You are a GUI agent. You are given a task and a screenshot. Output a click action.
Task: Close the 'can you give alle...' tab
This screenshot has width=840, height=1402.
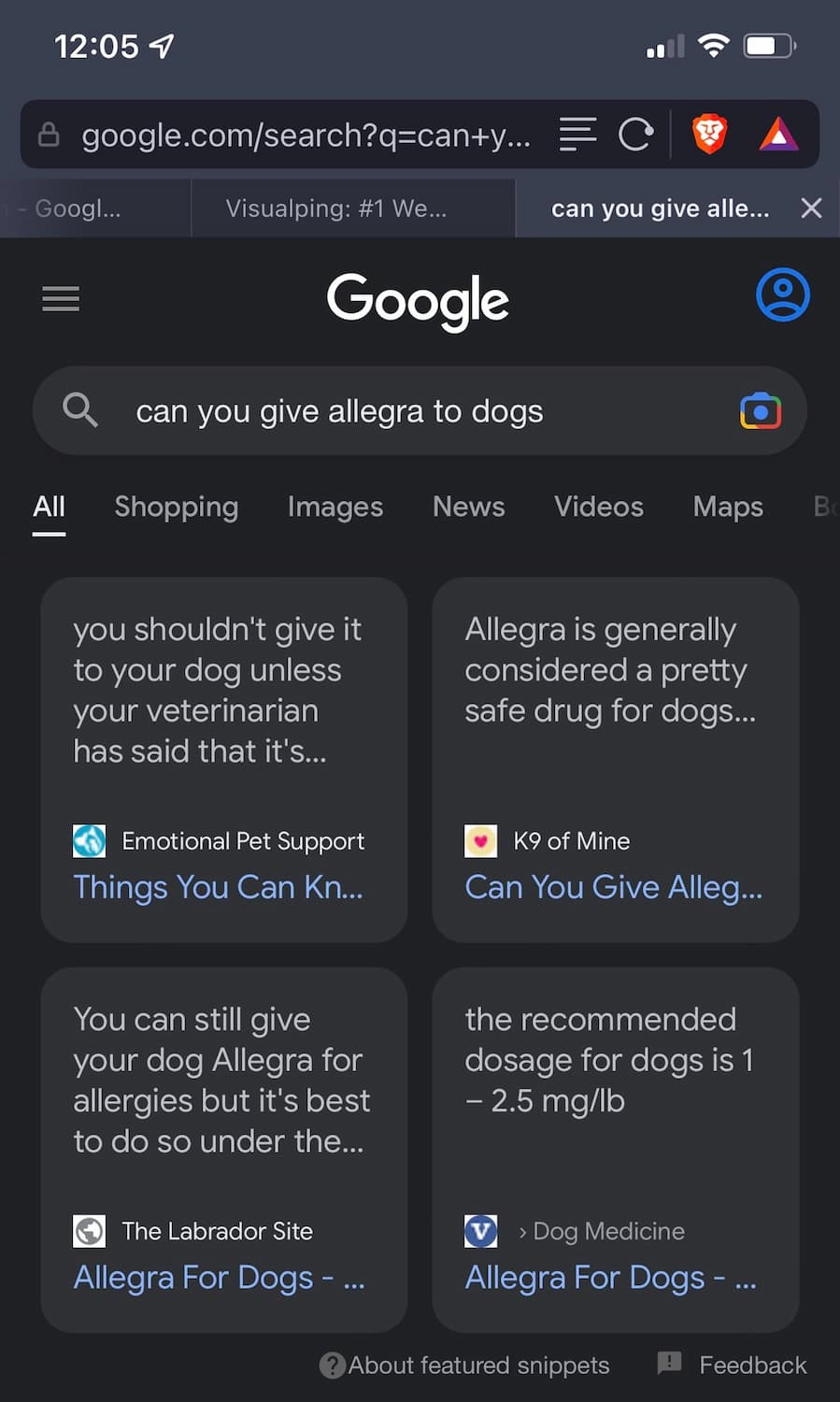click(x=811, y=208)
